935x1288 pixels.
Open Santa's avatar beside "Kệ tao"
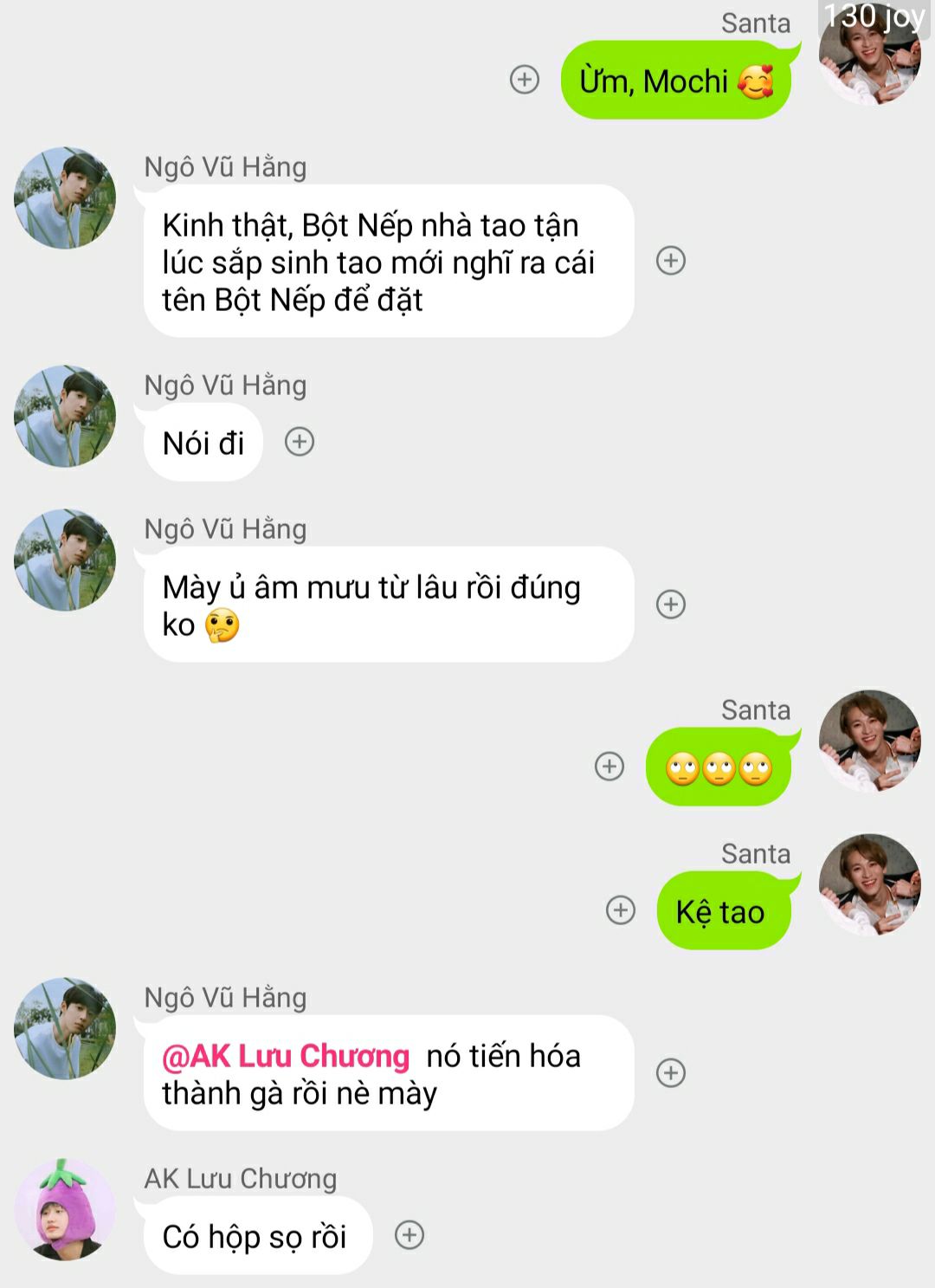point(869,884)
